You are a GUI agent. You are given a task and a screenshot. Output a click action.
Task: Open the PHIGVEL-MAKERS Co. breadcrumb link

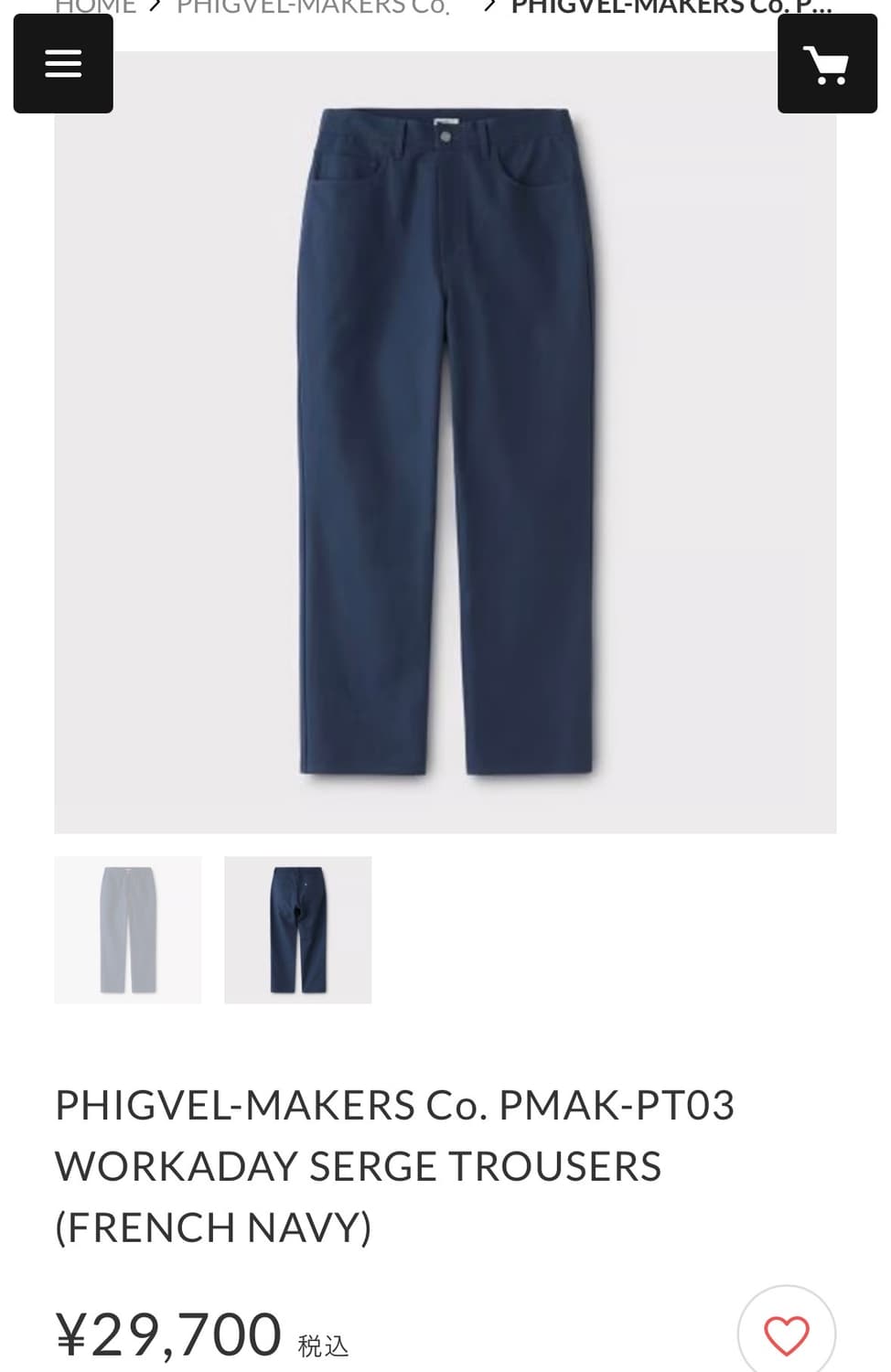point(310,6)
